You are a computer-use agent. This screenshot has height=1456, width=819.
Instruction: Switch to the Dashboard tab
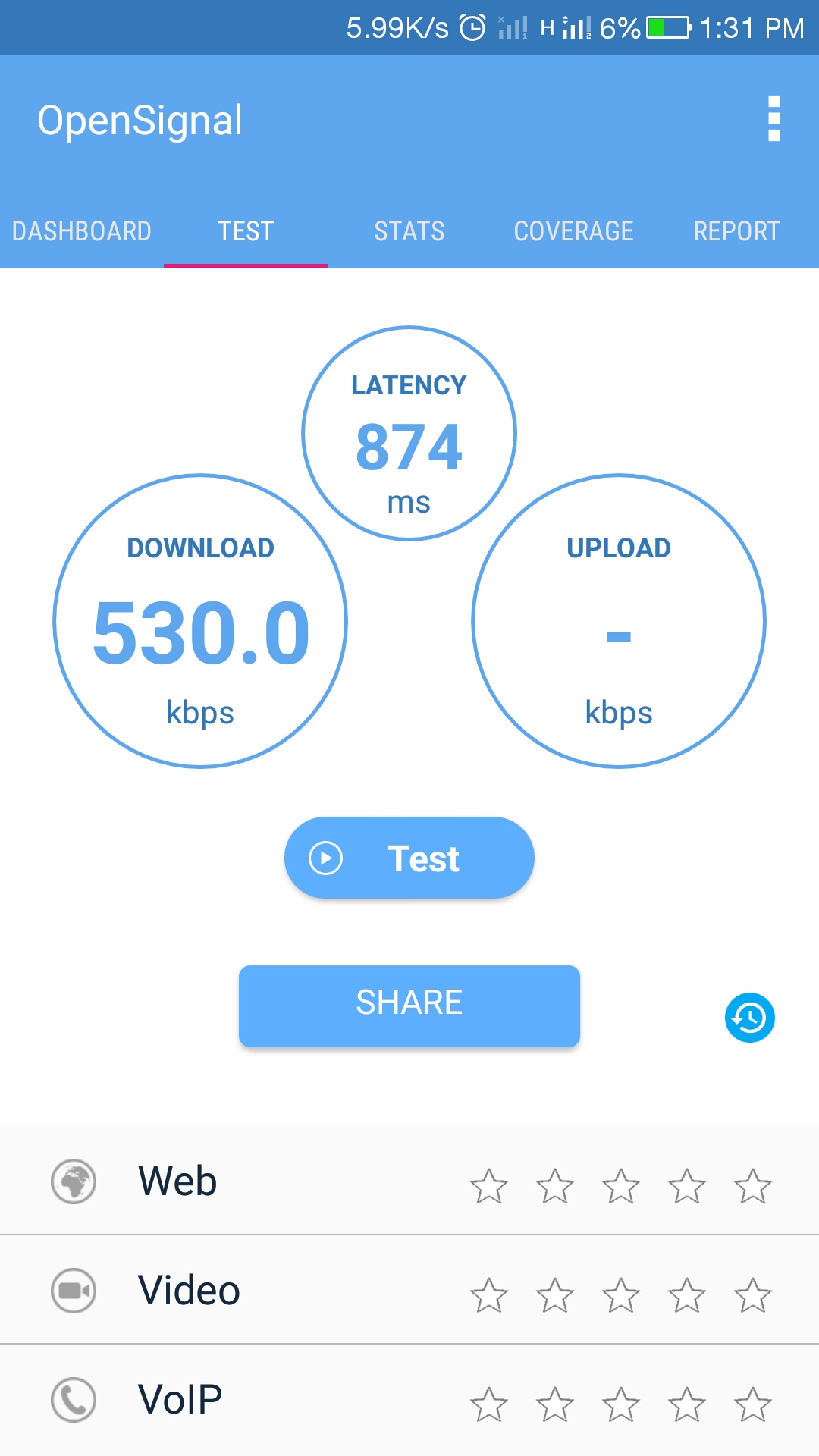(82, 231)
